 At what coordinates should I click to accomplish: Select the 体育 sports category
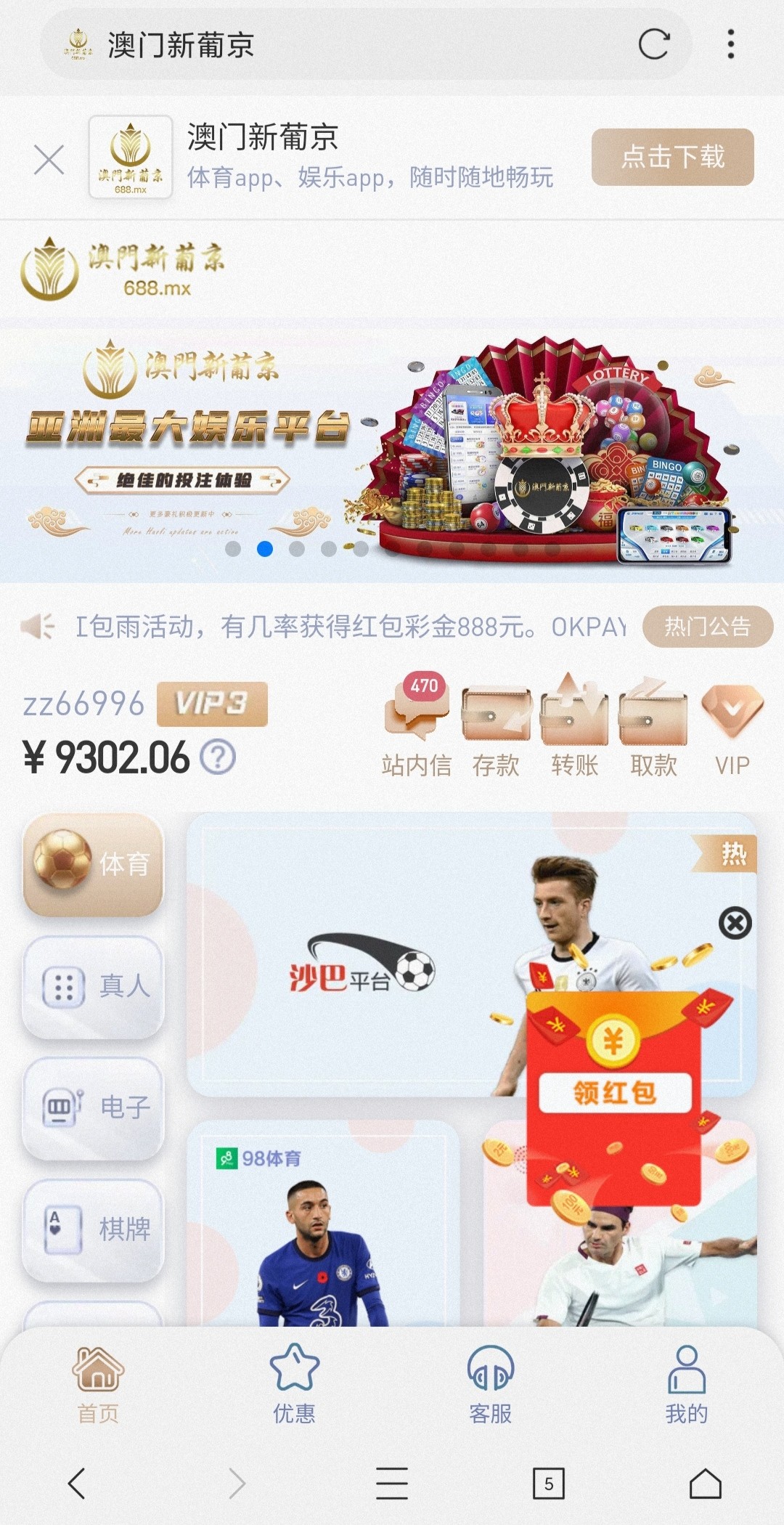tap(93, 863)
